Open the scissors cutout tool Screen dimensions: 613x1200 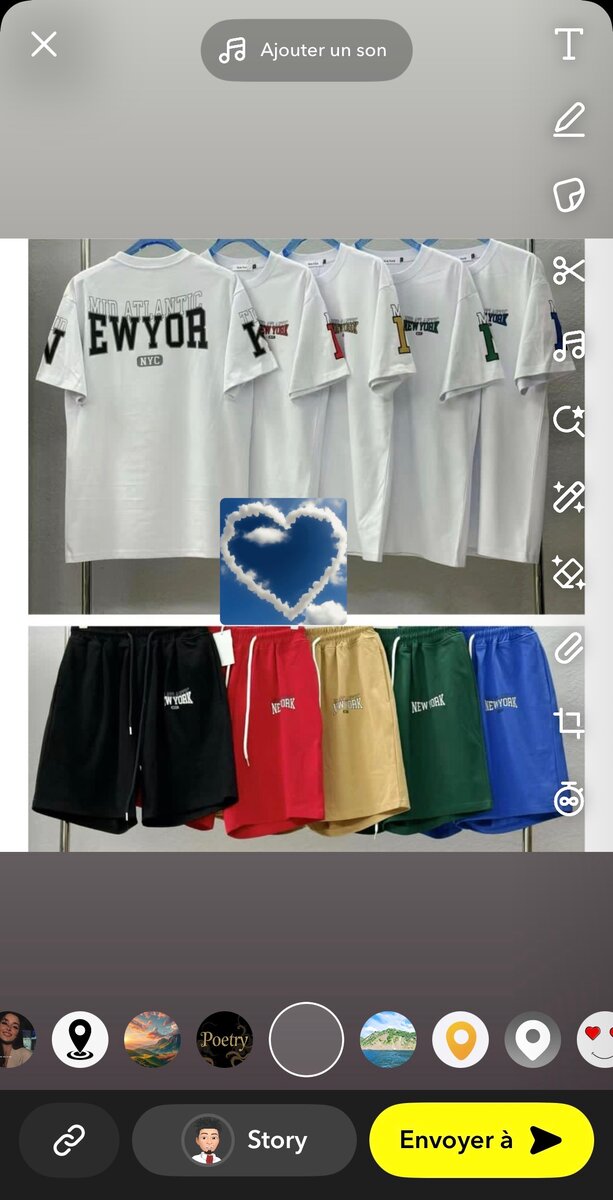coord(569,270)
